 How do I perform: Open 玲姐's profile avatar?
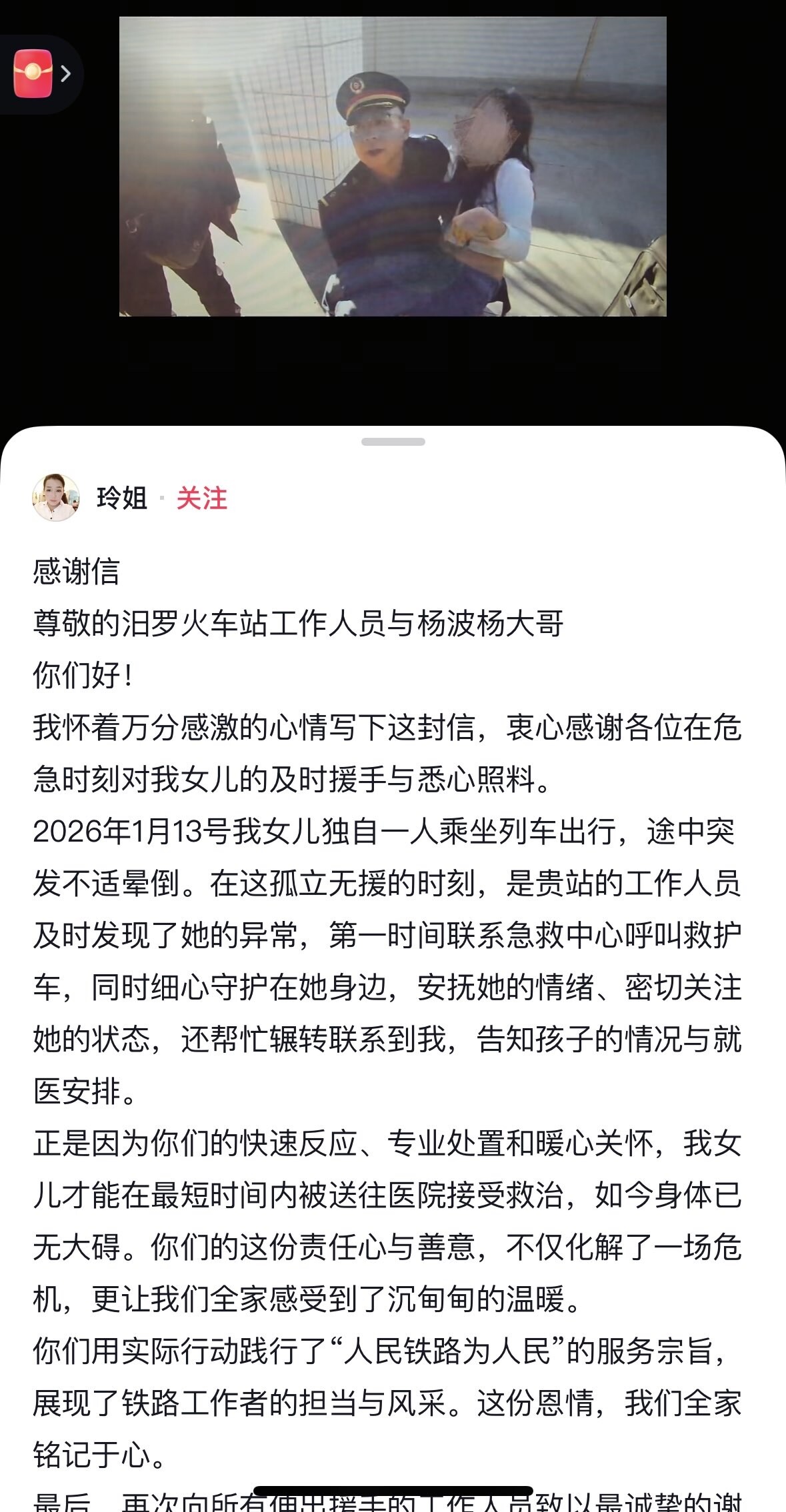point(55,498)
